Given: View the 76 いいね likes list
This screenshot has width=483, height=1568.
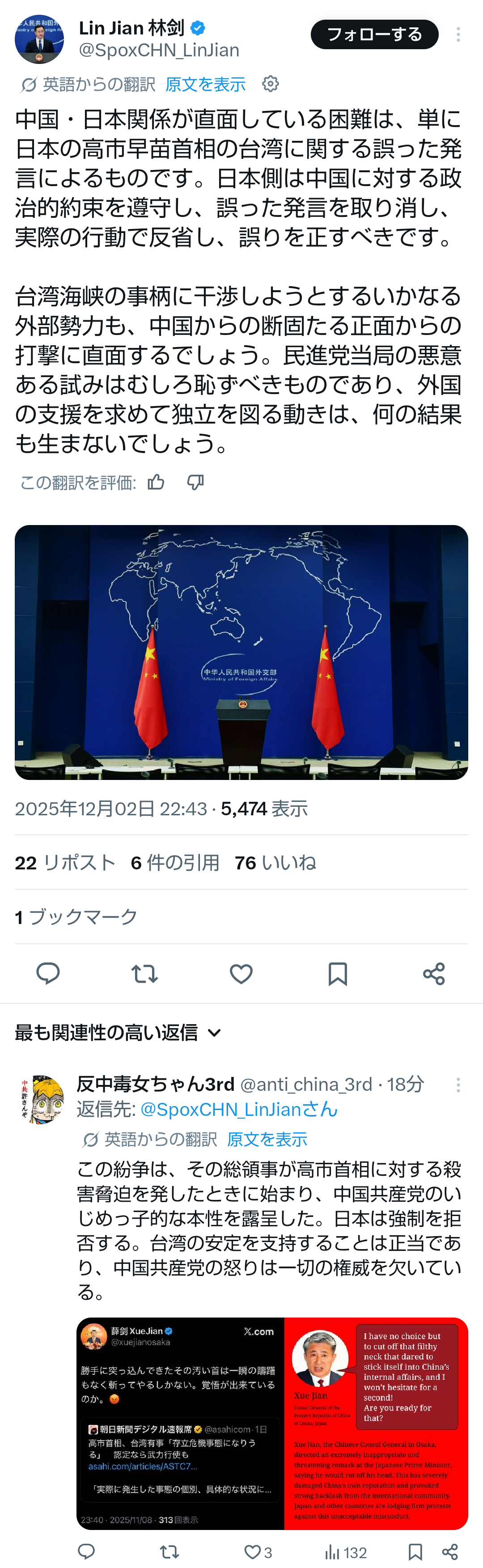Looking at the screenshot, I should pos(275,863).
